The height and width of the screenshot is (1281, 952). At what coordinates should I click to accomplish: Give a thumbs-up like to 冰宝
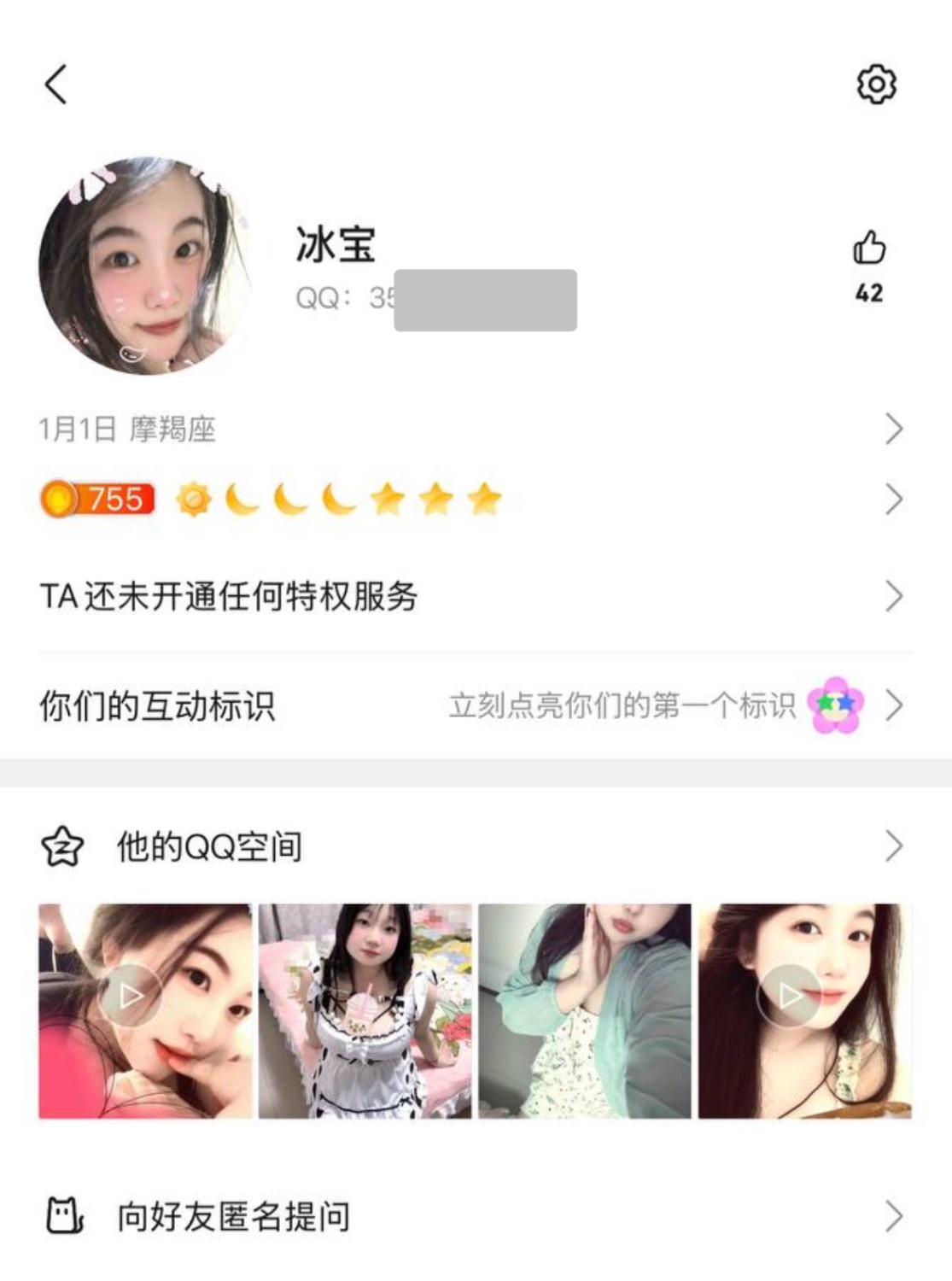tap(869, 249)
